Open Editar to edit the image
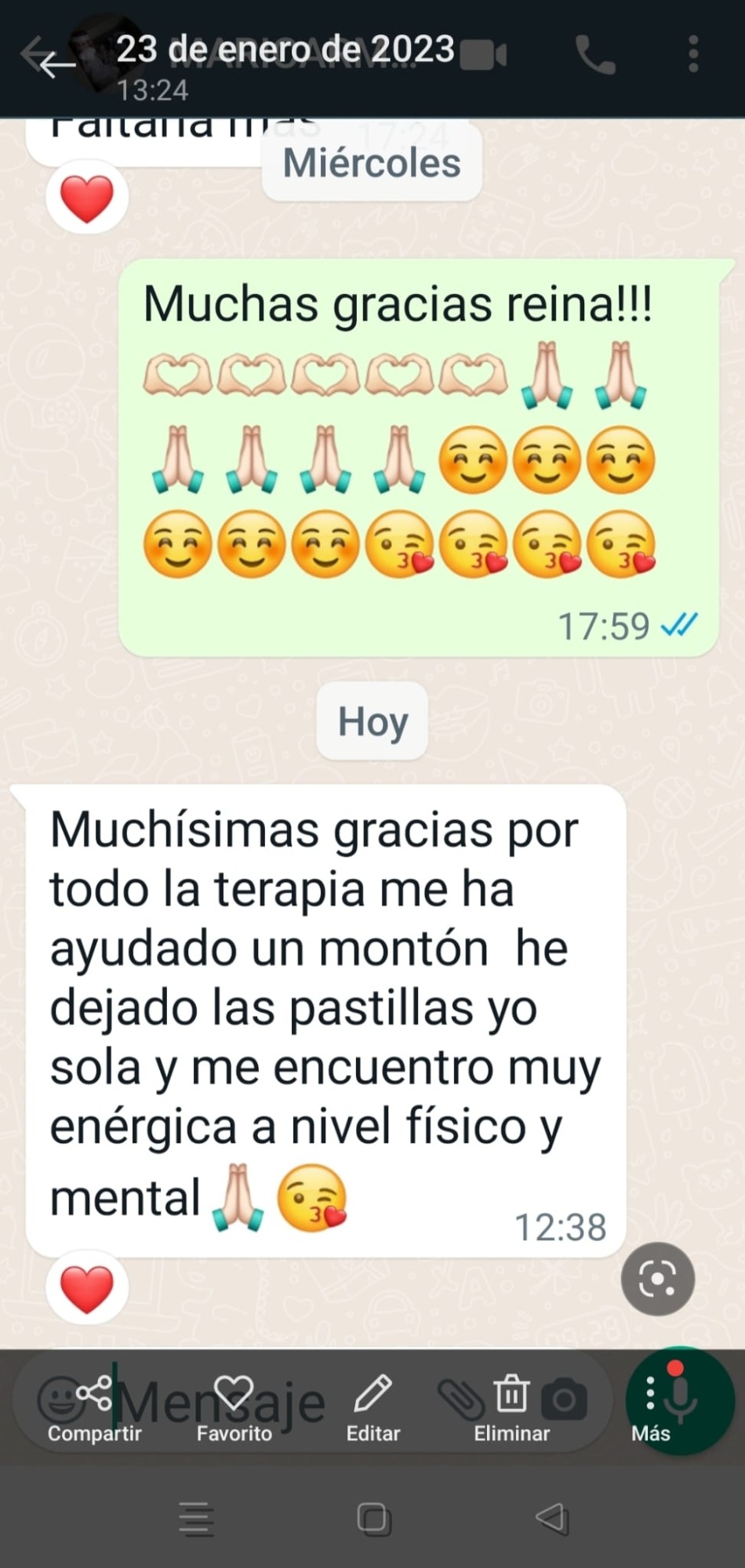The image size is (745, 1568). pos(373,1409)
